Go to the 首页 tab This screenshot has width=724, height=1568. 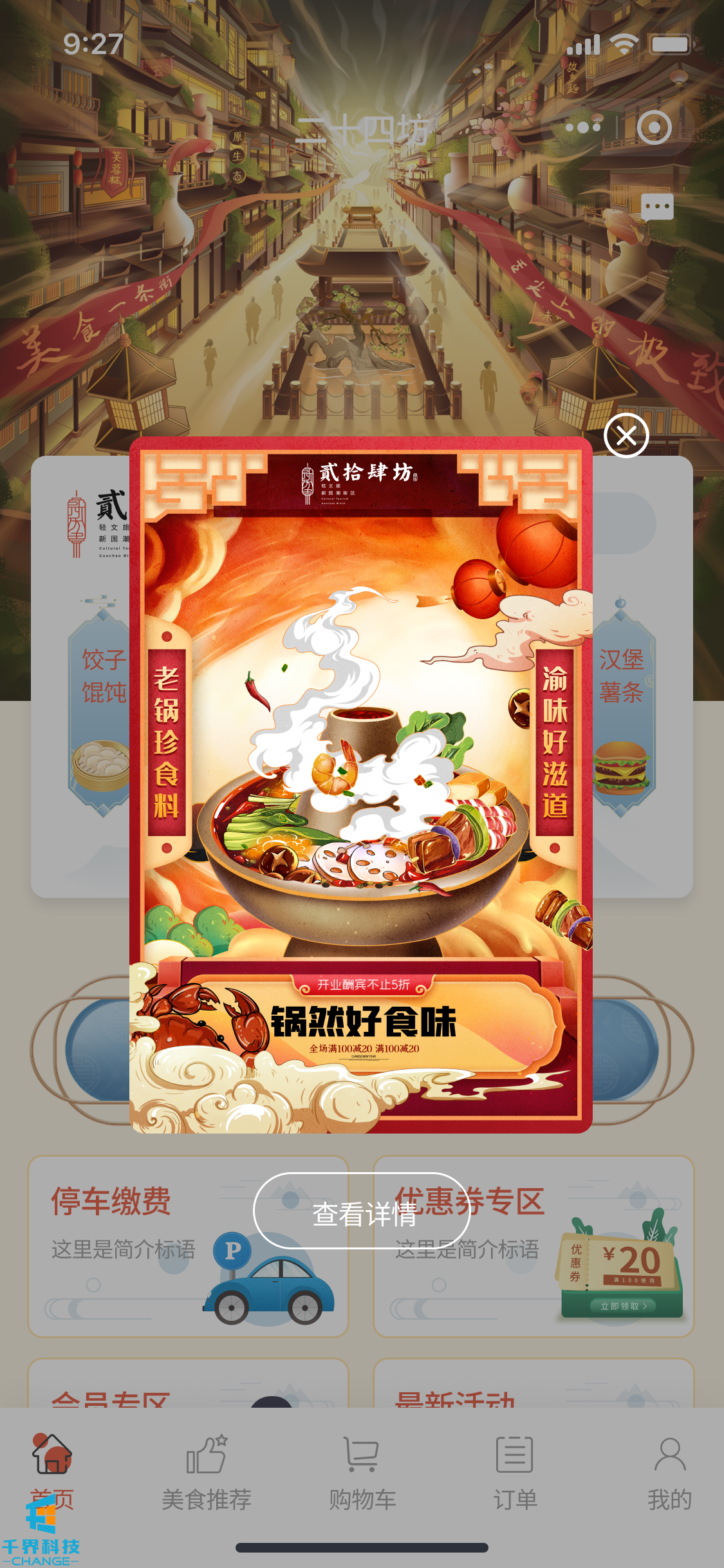(x=53, y=1471)
